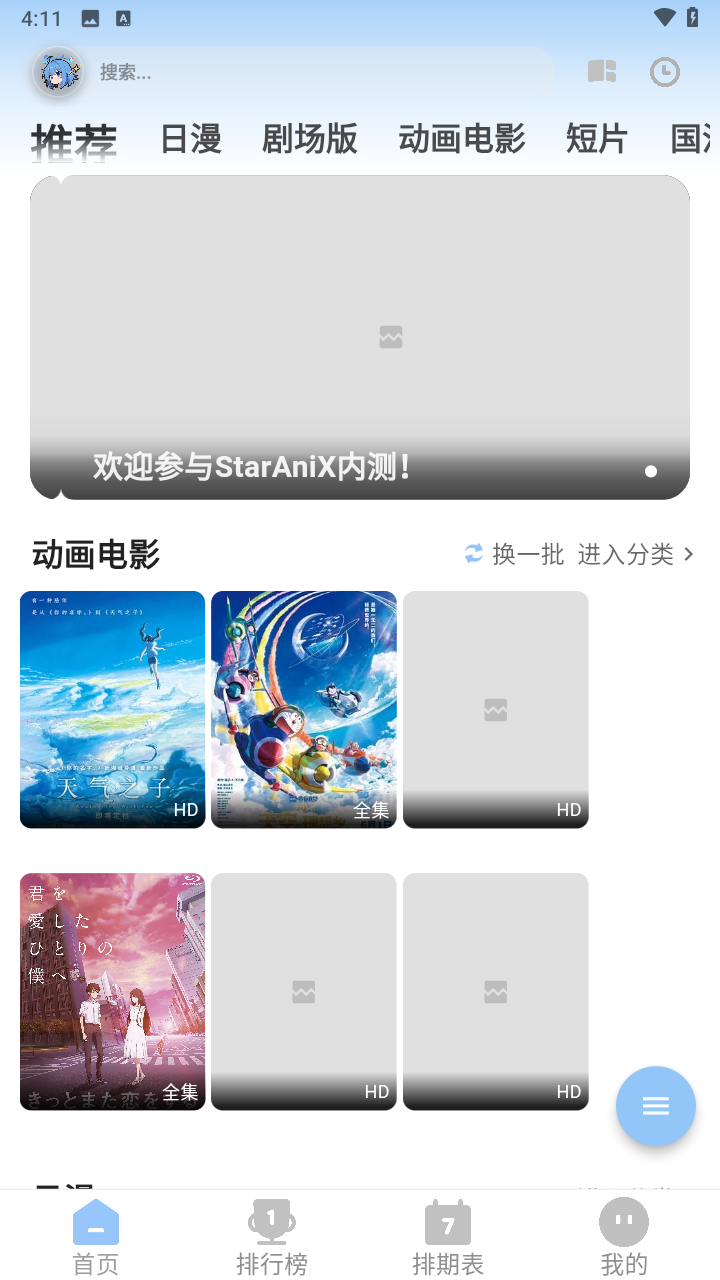Switch to the 排行榜 tab
Image resolution: width=720 pixels, height=1280 pixels.
click(271, 1238)
